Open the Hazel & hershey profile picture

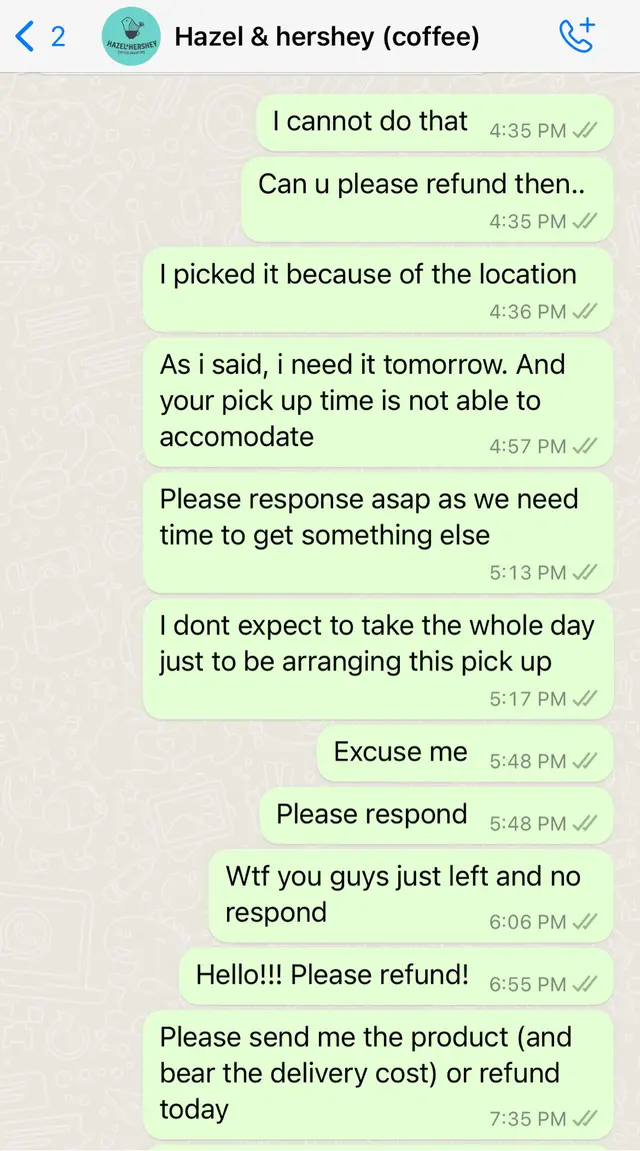[131, 37]
